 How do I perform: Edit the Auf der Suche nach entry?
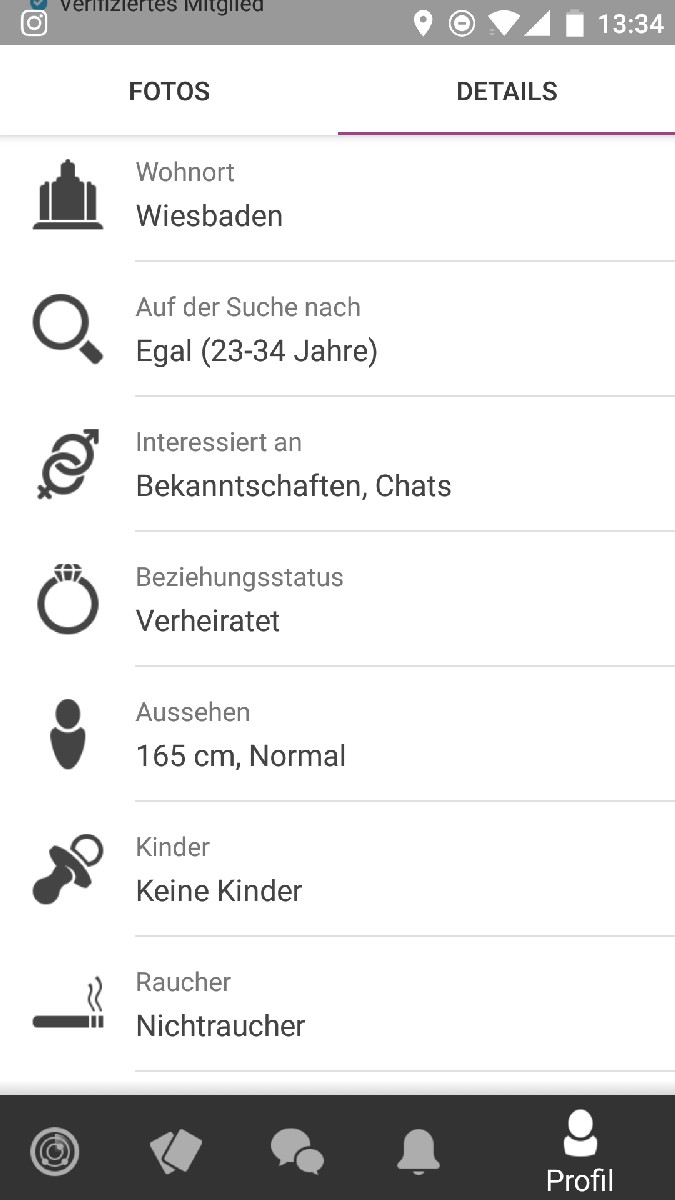pyautogui.click(x=337, y=330)
